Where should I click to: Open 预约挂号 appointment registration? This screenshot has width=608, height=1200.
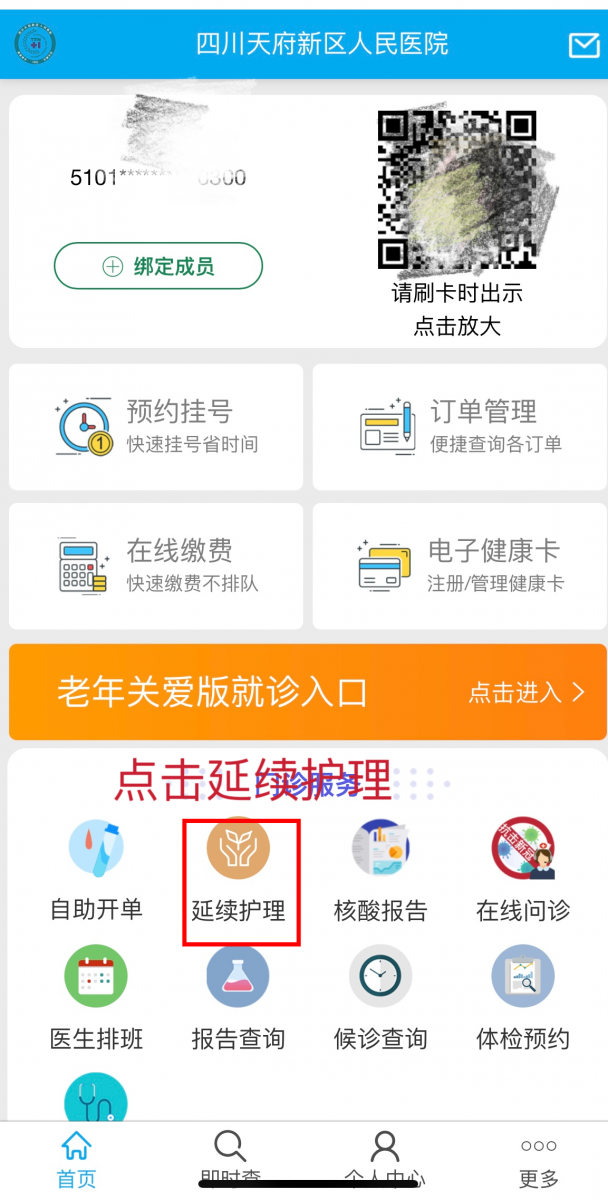tap(156, 426)
